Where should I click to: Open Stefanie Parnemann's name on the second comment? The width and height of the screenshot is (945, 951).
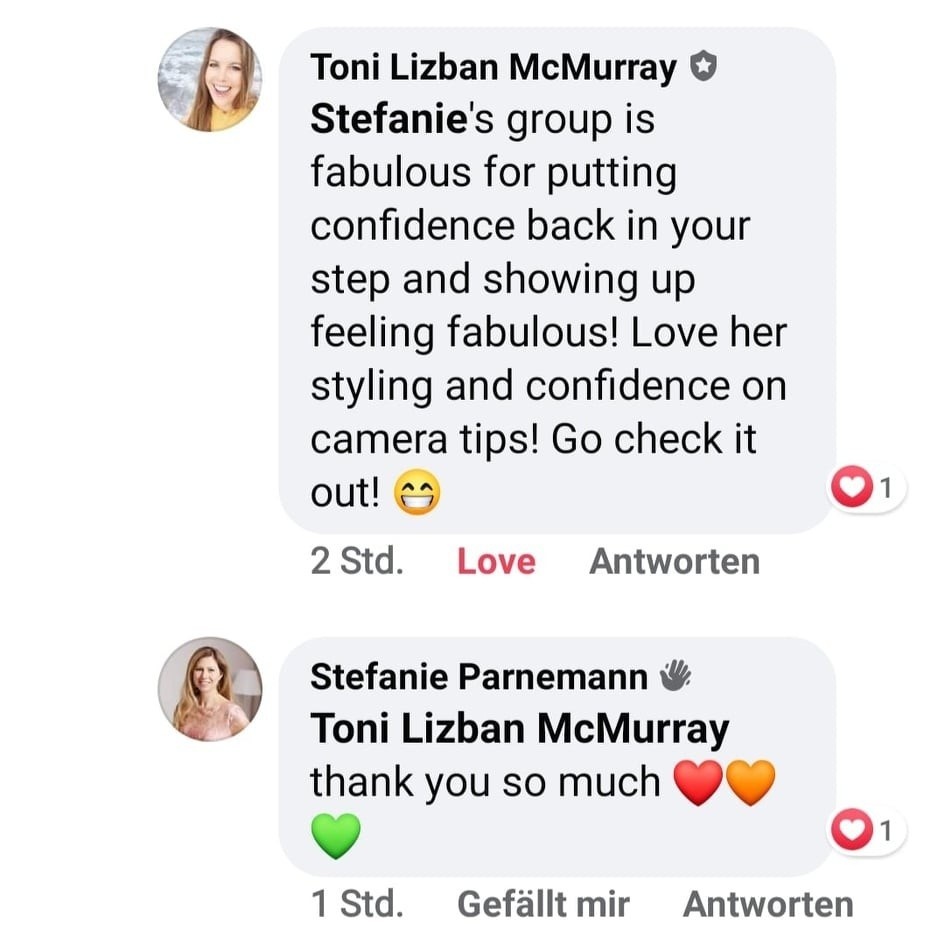(x=478, y=677)
